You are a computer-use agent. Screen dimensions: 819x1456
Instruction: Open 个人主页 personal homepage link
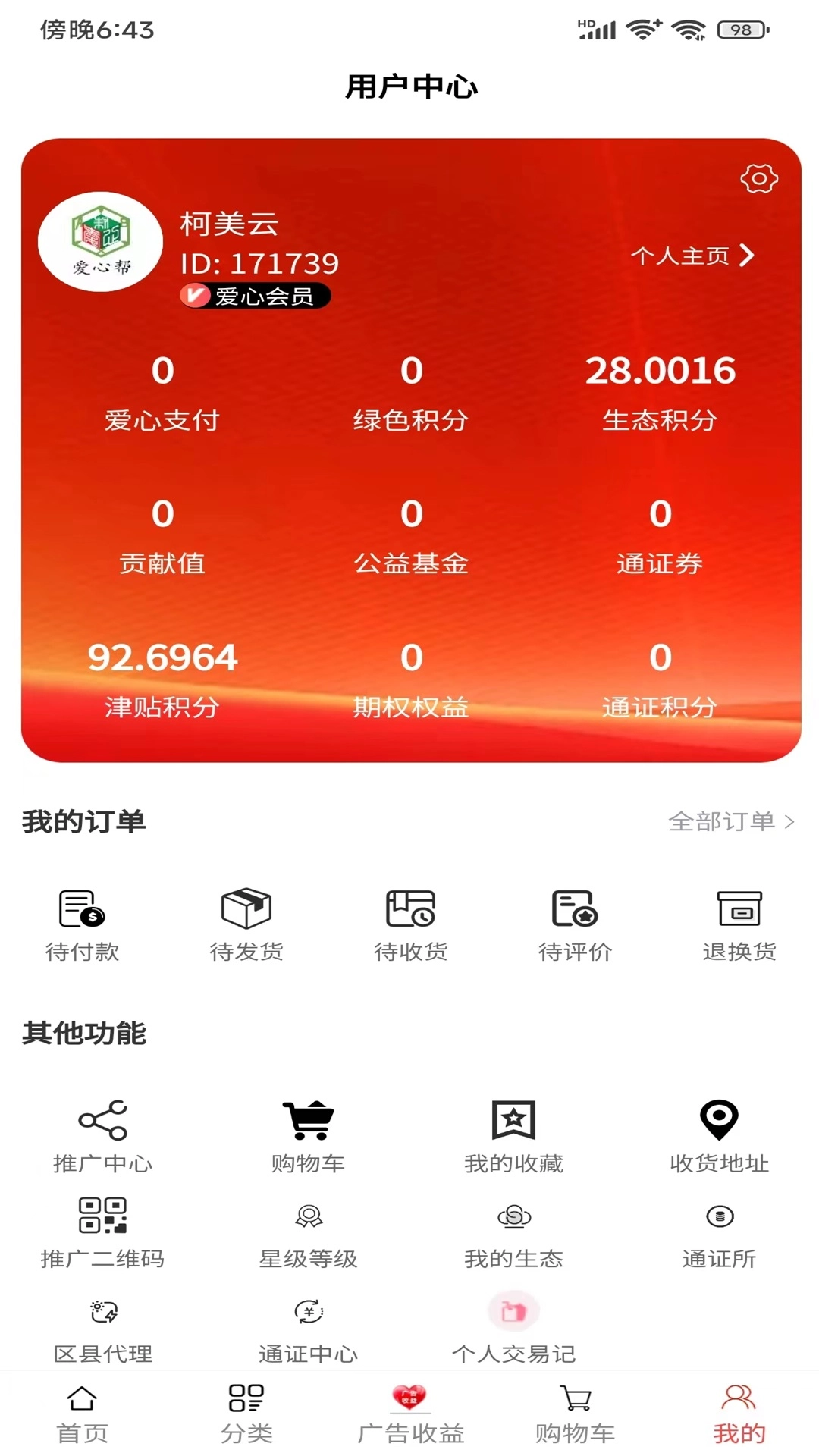tap(682, 256)
